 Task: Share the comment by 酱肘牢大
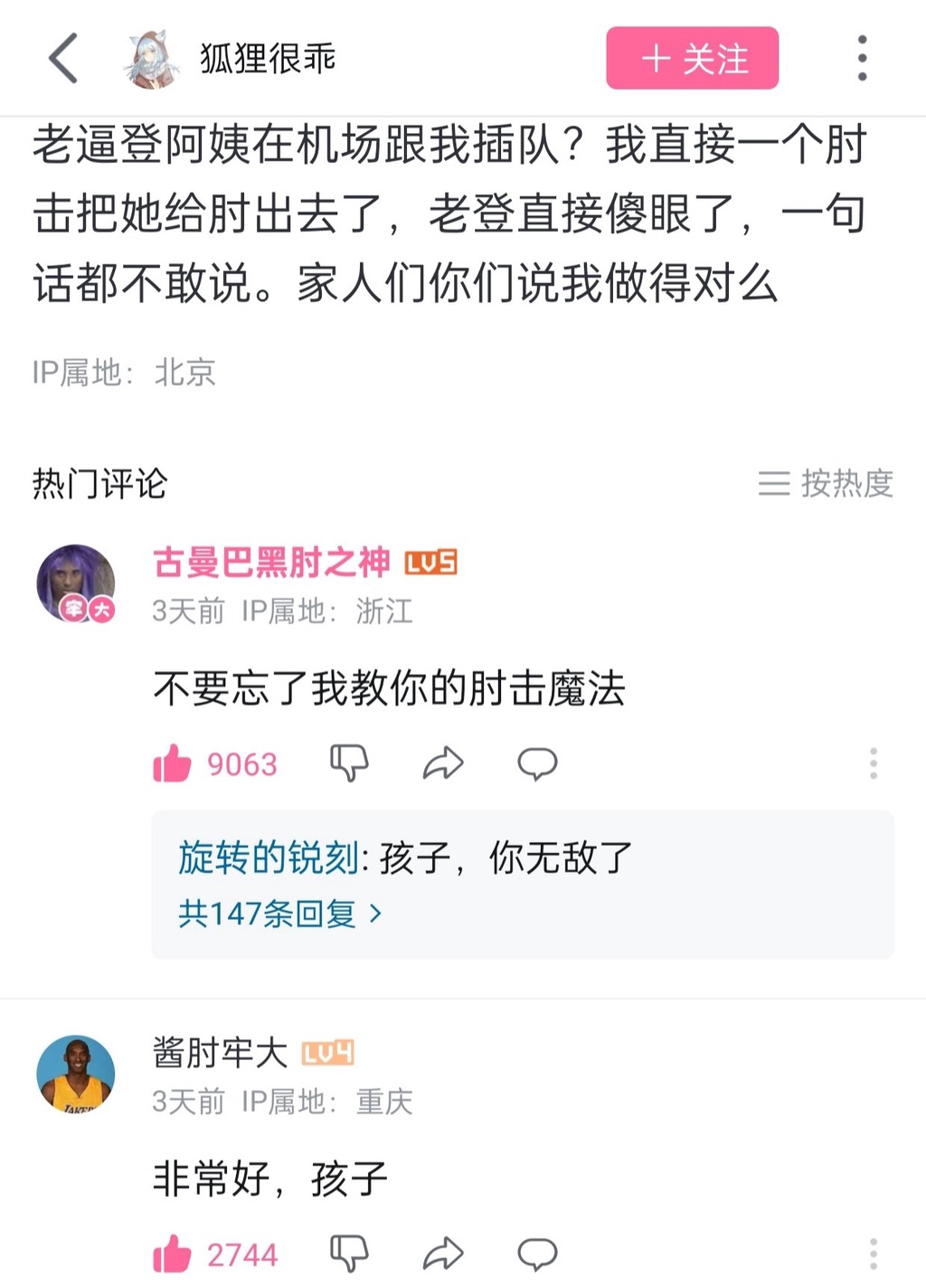(x=443, y=1255)
